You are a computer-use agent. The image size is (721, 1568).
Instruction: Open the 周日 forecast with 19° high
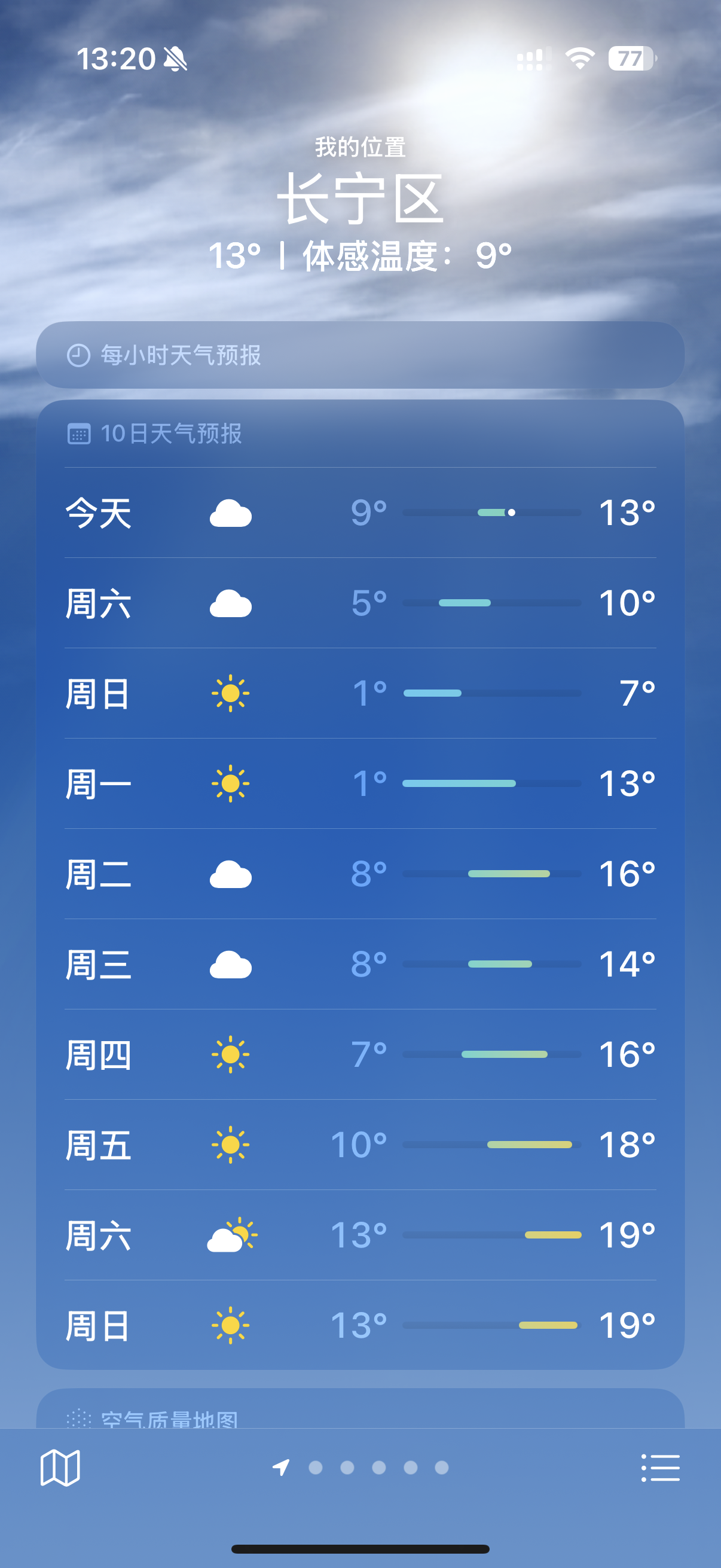[x=360, y=1325]
